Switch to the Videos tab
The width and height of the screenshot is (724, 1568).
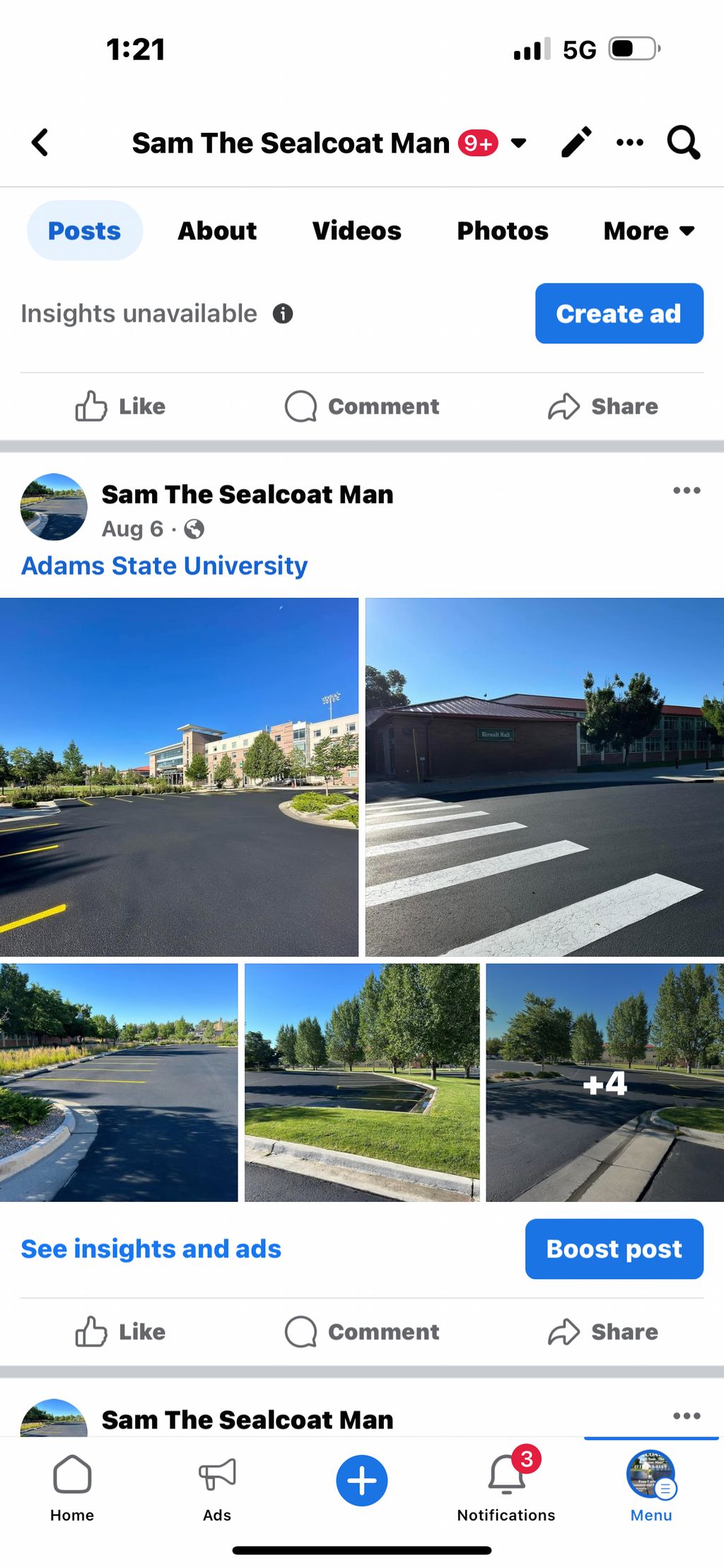(356, 230)
